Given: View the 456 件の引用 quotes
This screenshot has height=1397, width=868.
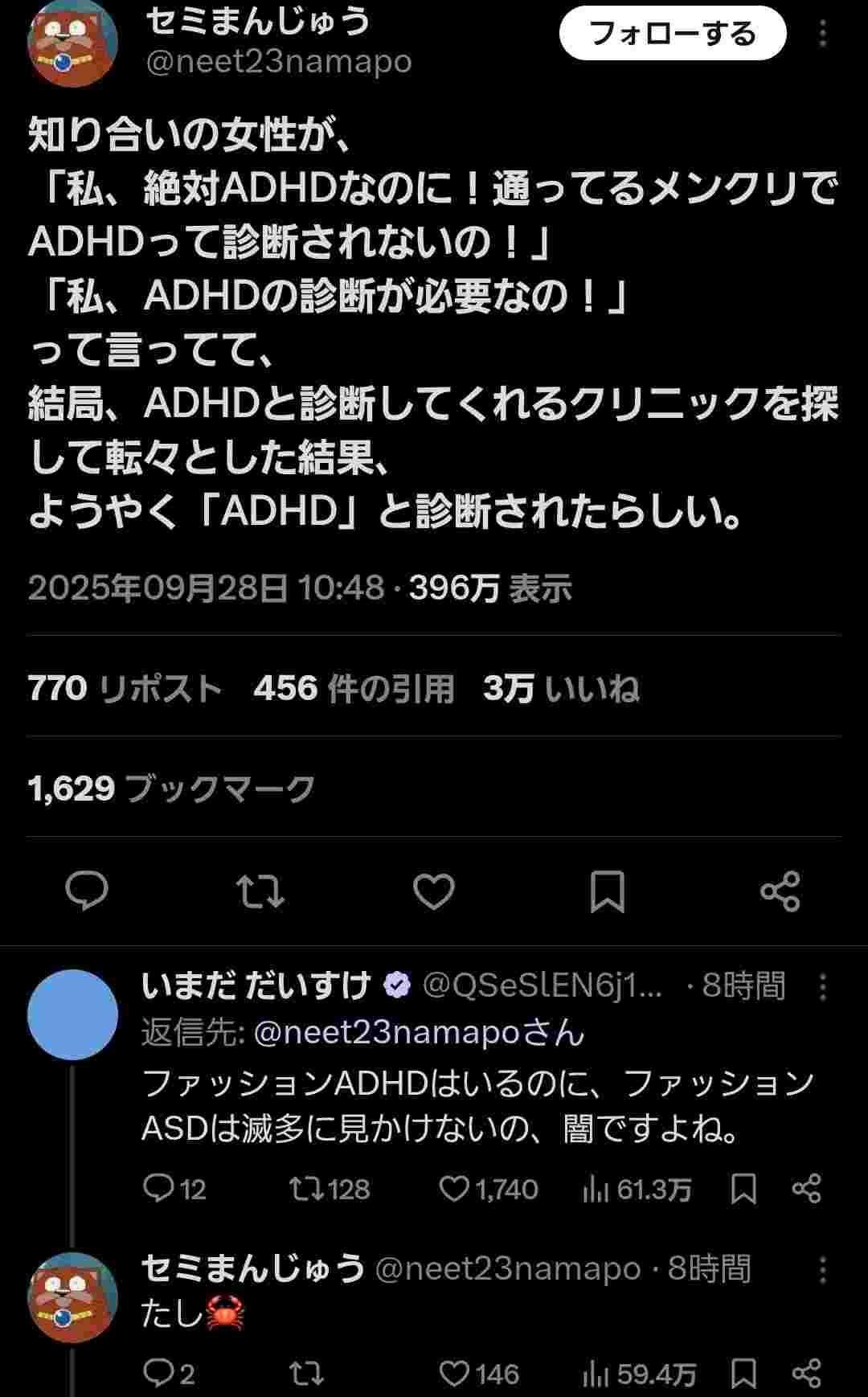Looking at the screenshot, I should click(x=354, y=689).
